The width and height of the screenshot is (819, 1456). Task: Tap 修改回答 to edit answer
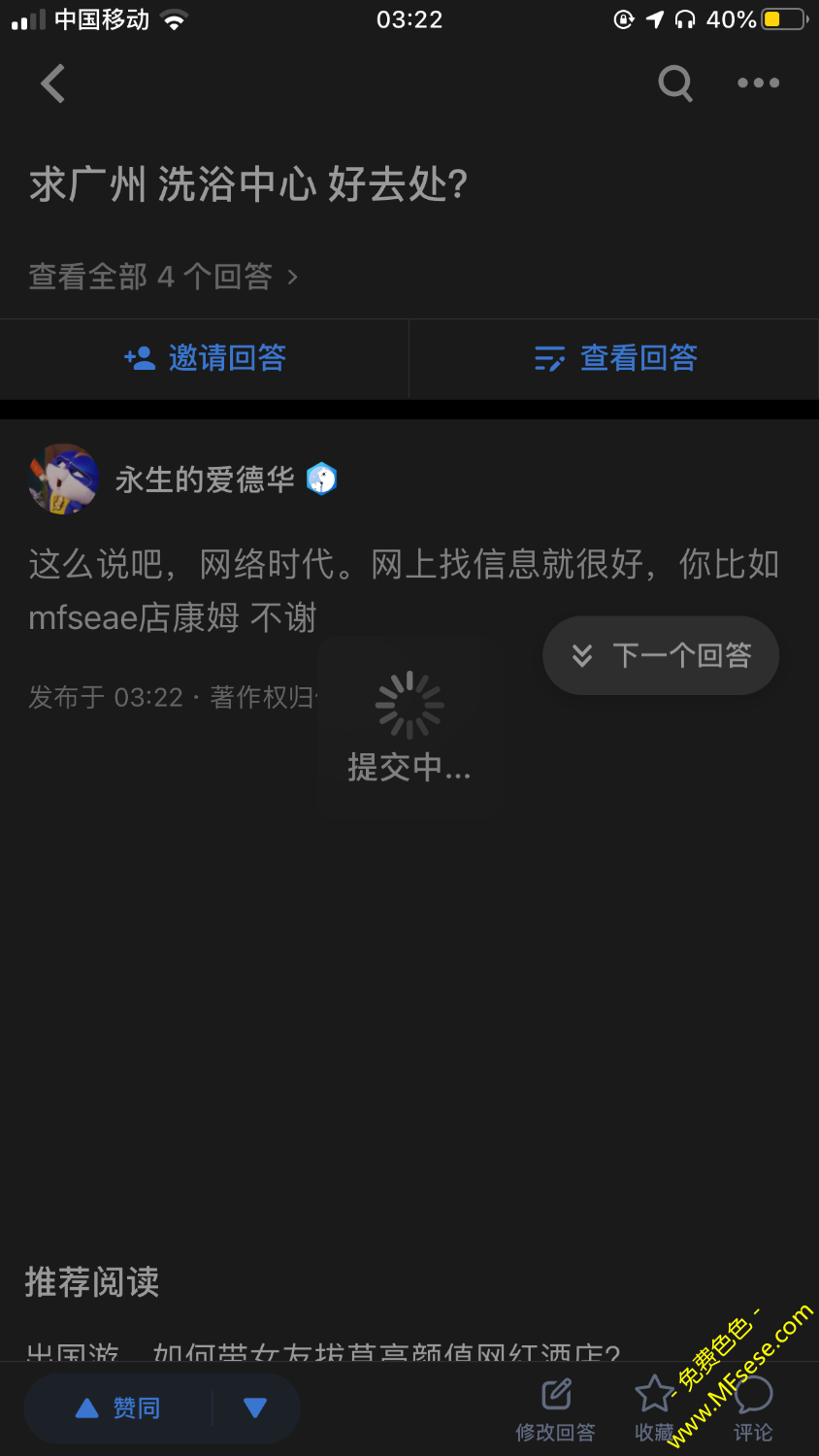[555, 1409]
